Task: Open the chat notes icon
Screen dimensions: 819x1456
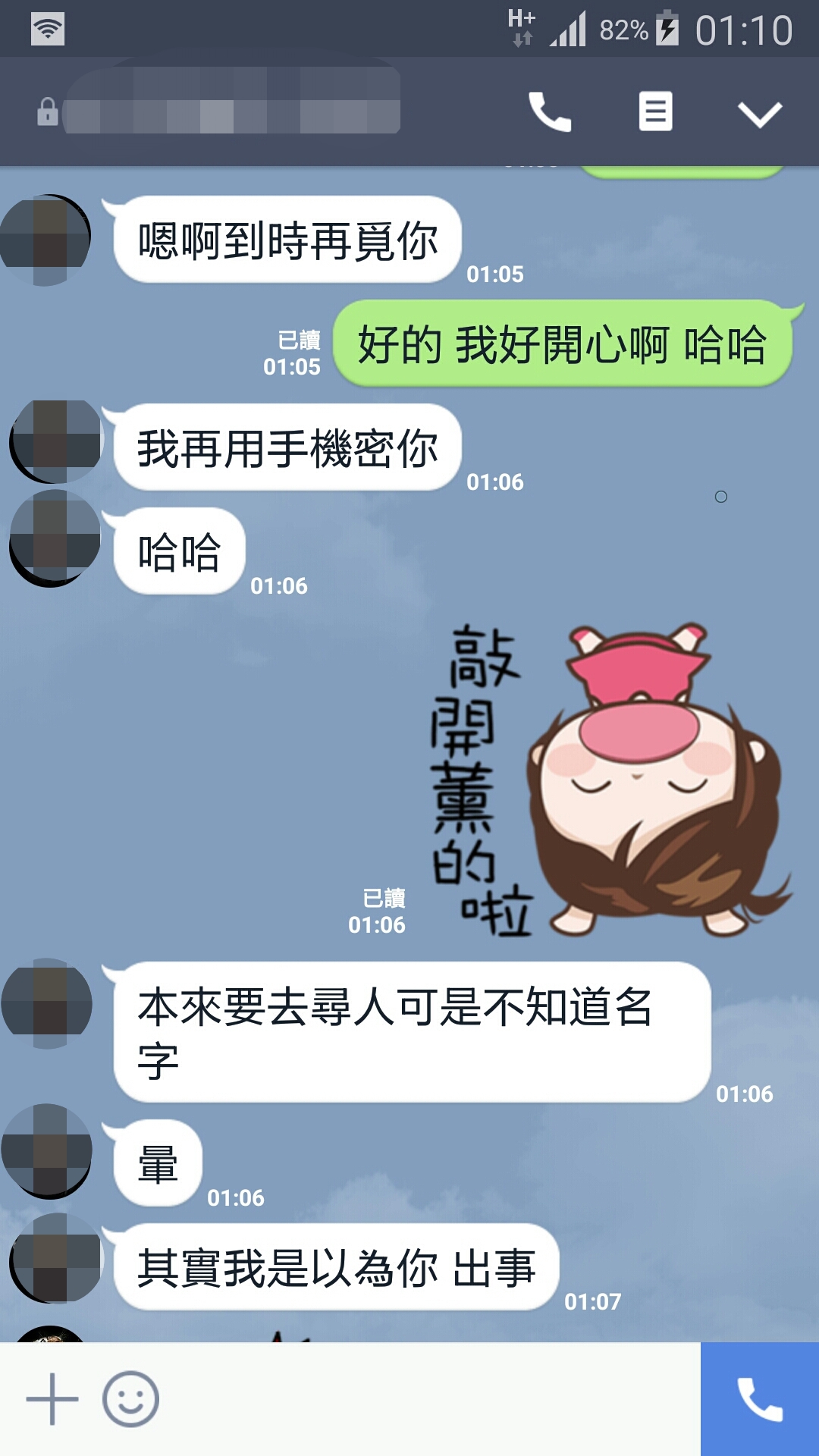Action: (655, 112)
